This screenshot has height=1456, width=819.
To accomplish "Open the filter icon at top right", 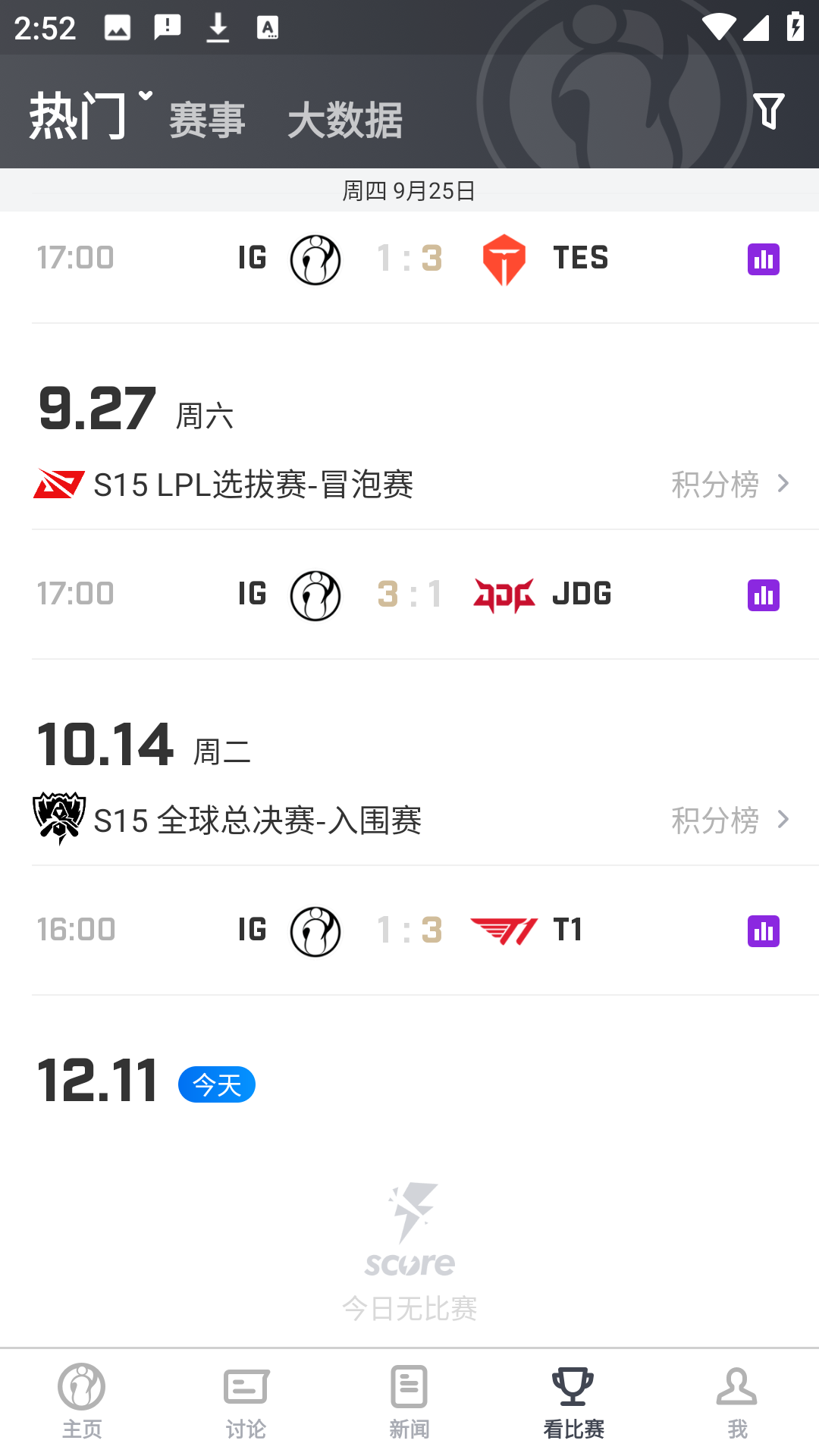I will (769, 111).
